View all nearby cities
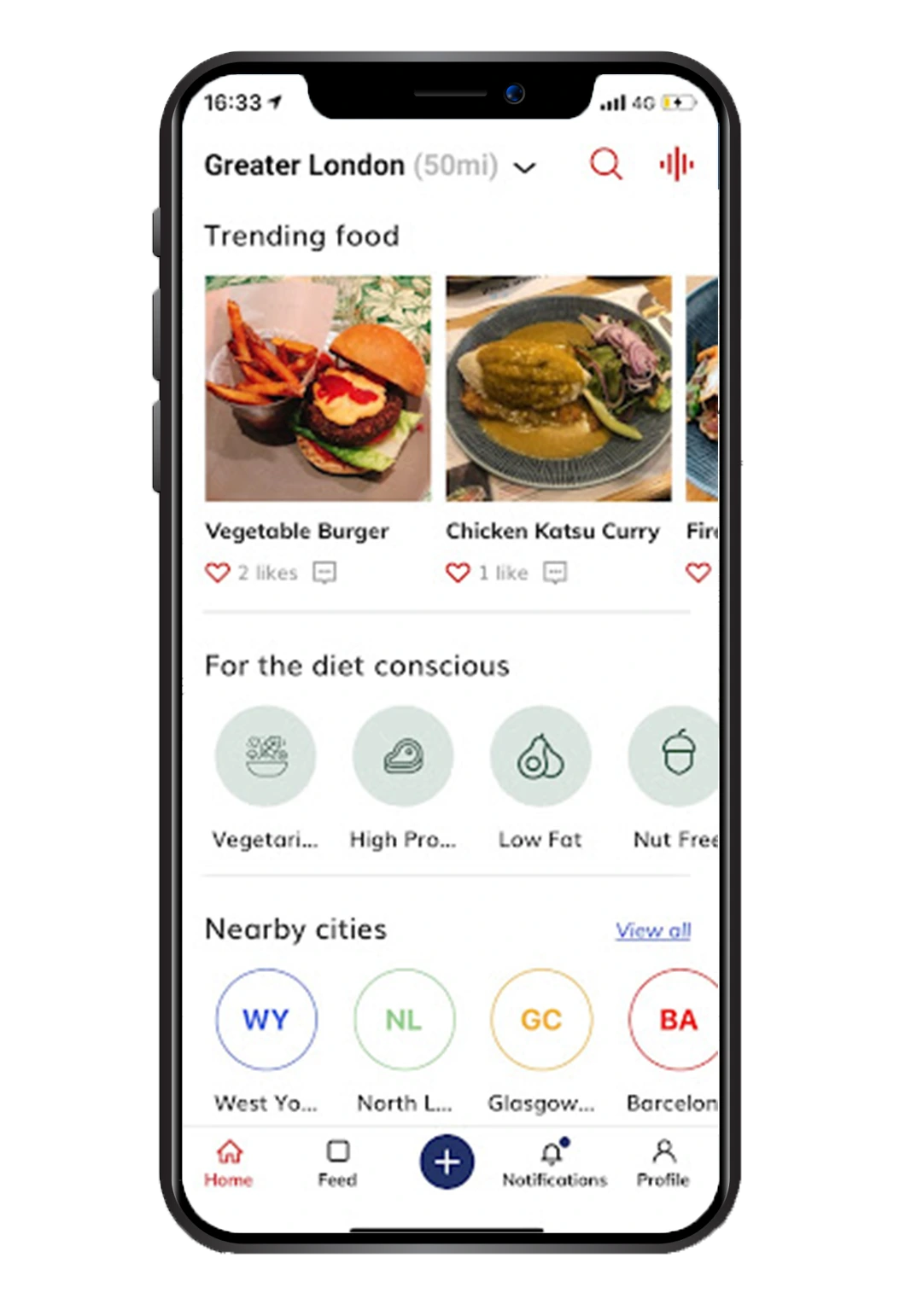 tap(653, 930)
